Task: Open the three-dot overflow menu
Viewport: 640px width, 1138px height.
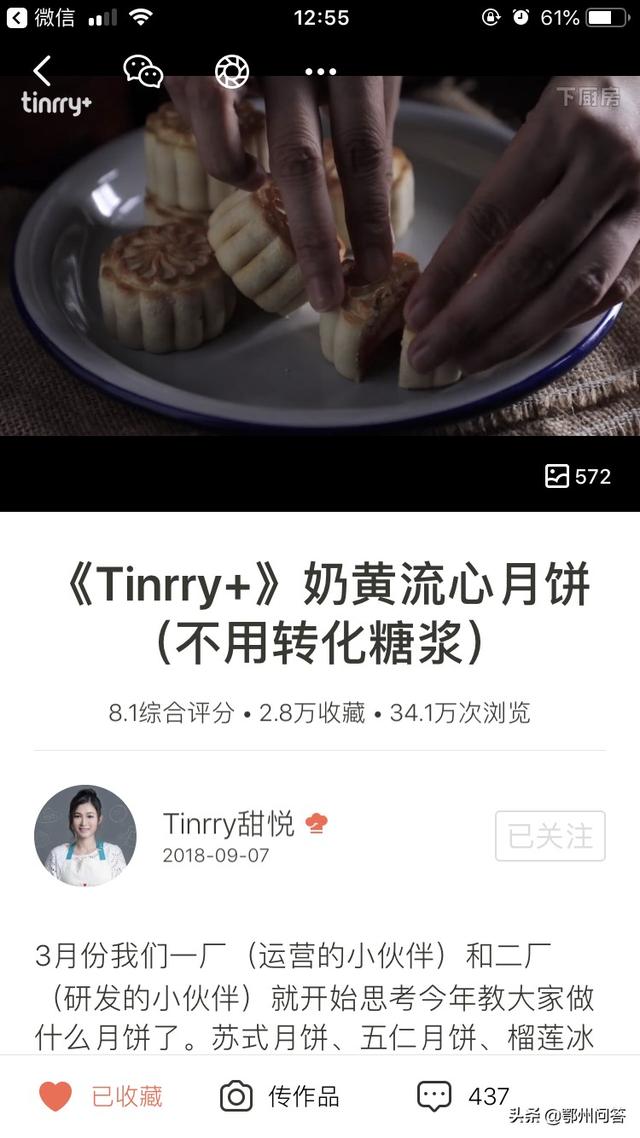Action: [321, 71]
